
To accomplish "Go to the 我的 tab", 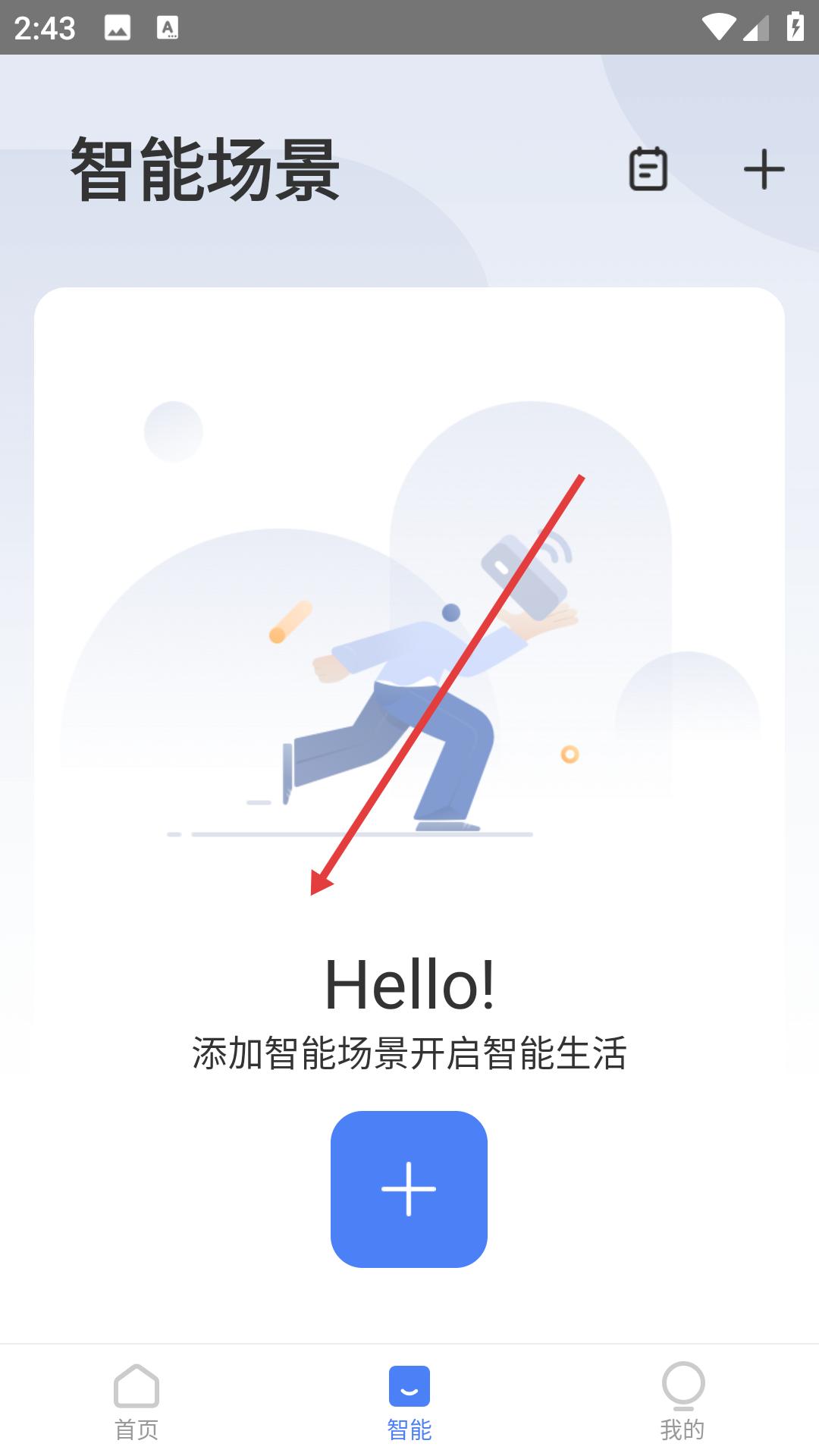I will [682, 1401].
